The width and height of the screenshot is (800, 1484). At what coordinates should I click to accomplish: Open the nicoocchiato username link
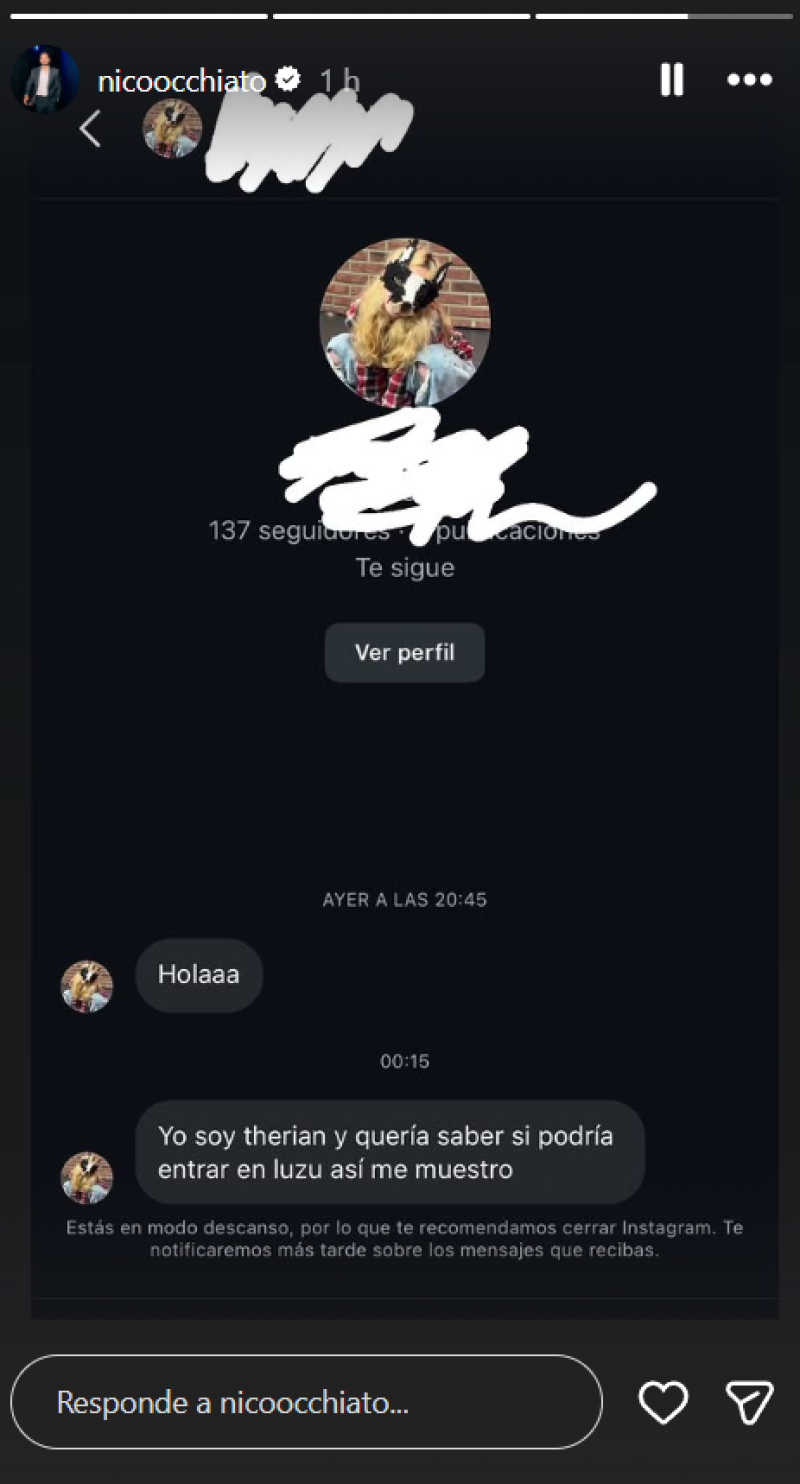181,81
